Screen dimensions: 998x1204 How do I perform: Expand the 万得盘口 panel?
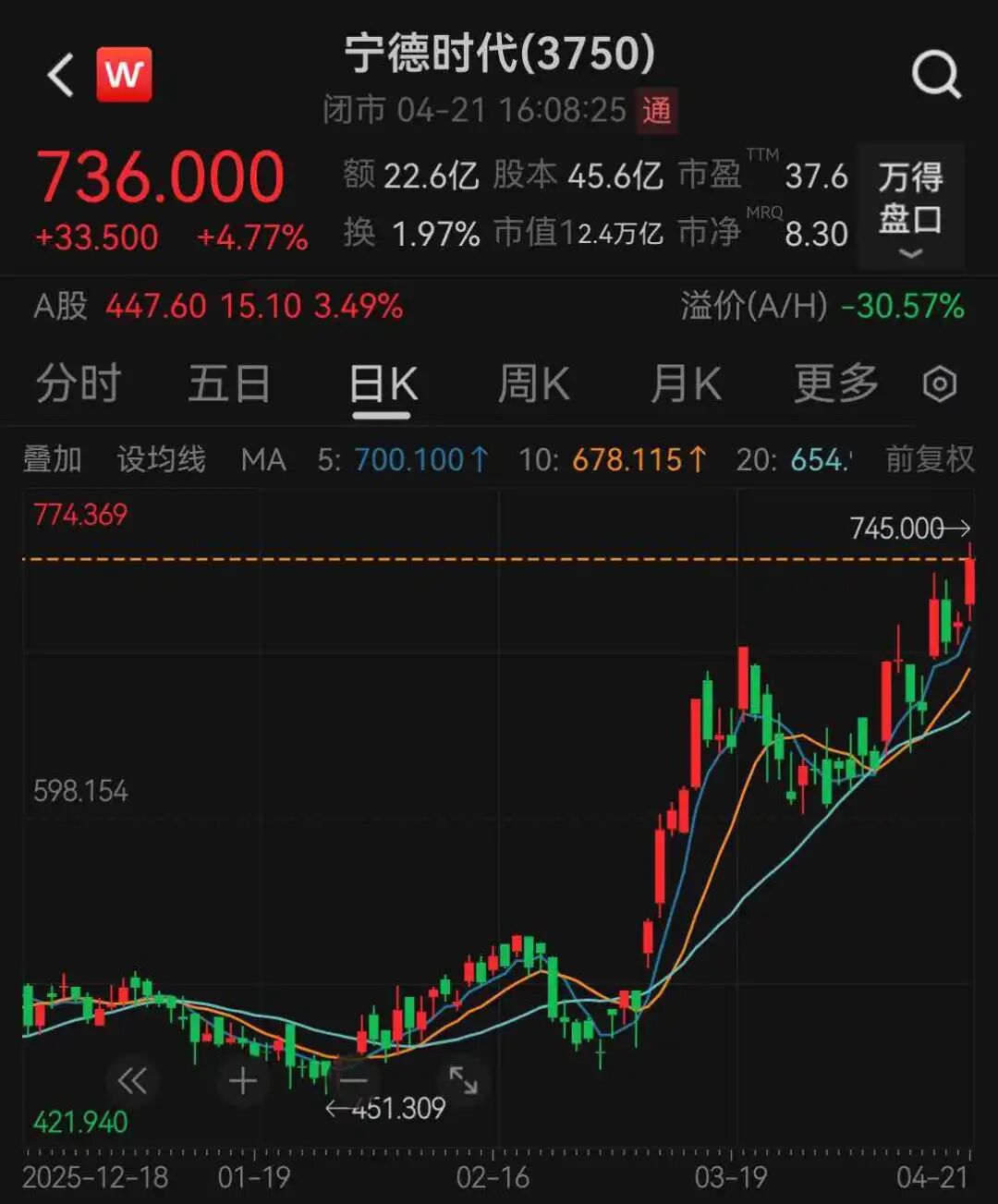[910, 207]
